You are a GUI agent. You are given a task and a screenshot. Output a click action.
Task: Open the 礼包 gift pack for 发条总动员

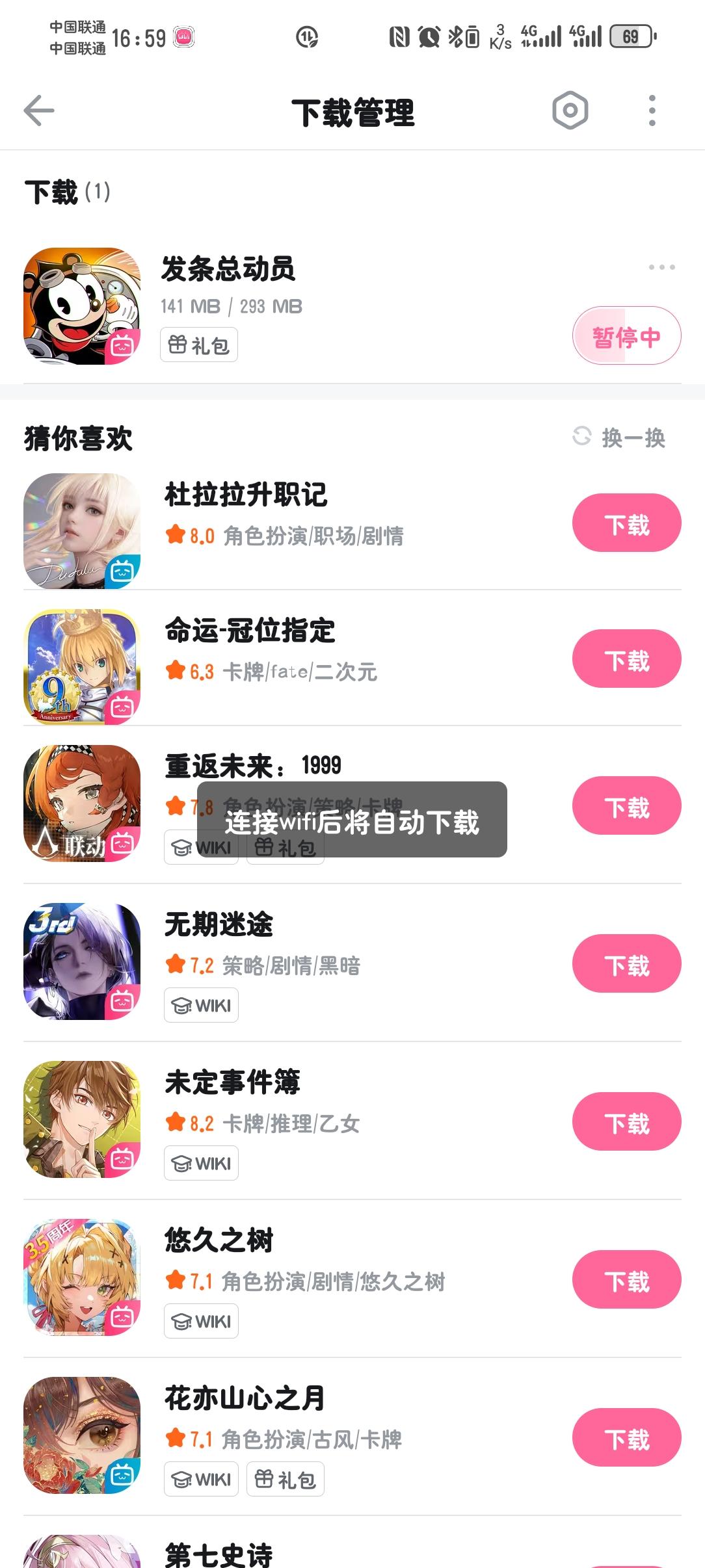click(198, 345)
